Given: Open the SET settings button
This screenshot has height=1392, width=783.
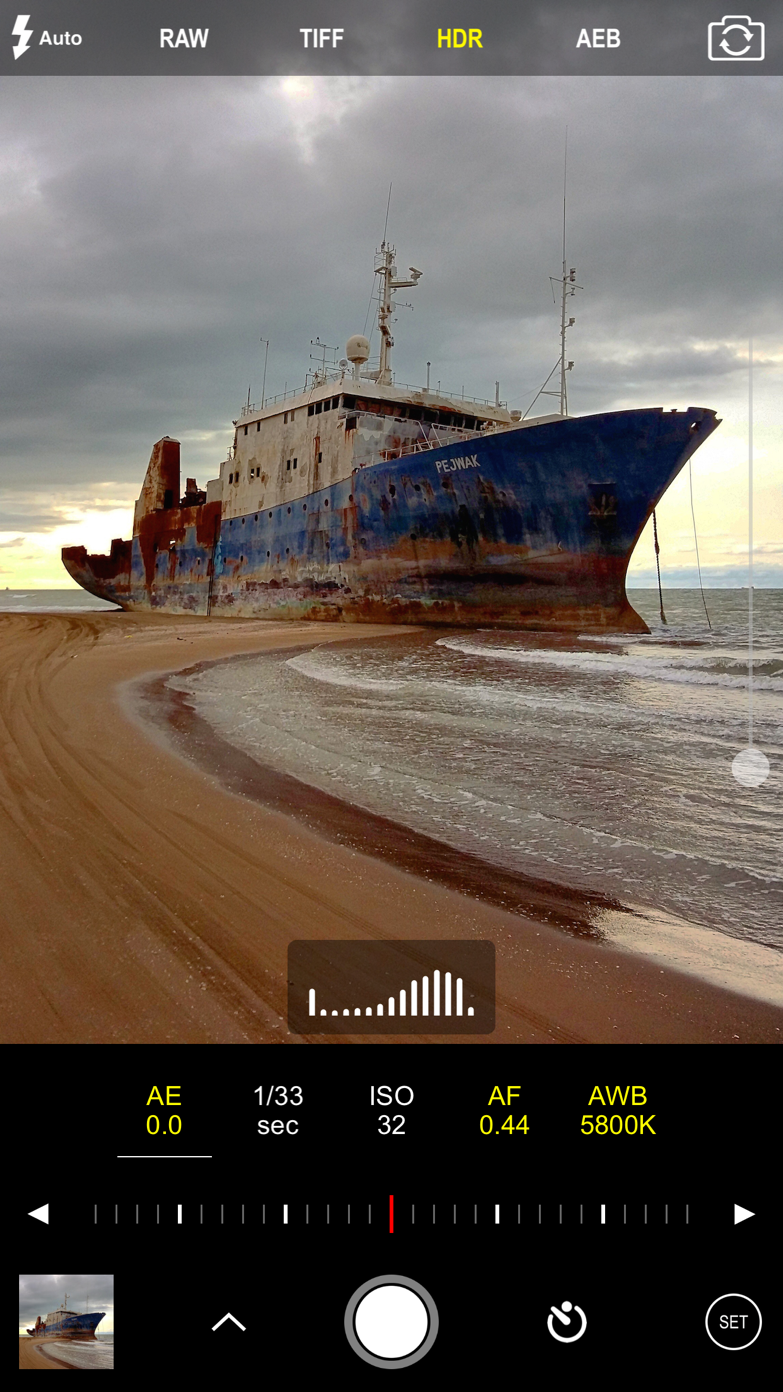Looking at the screenshot, I should pyautogui.click(x=733, y=1322).
